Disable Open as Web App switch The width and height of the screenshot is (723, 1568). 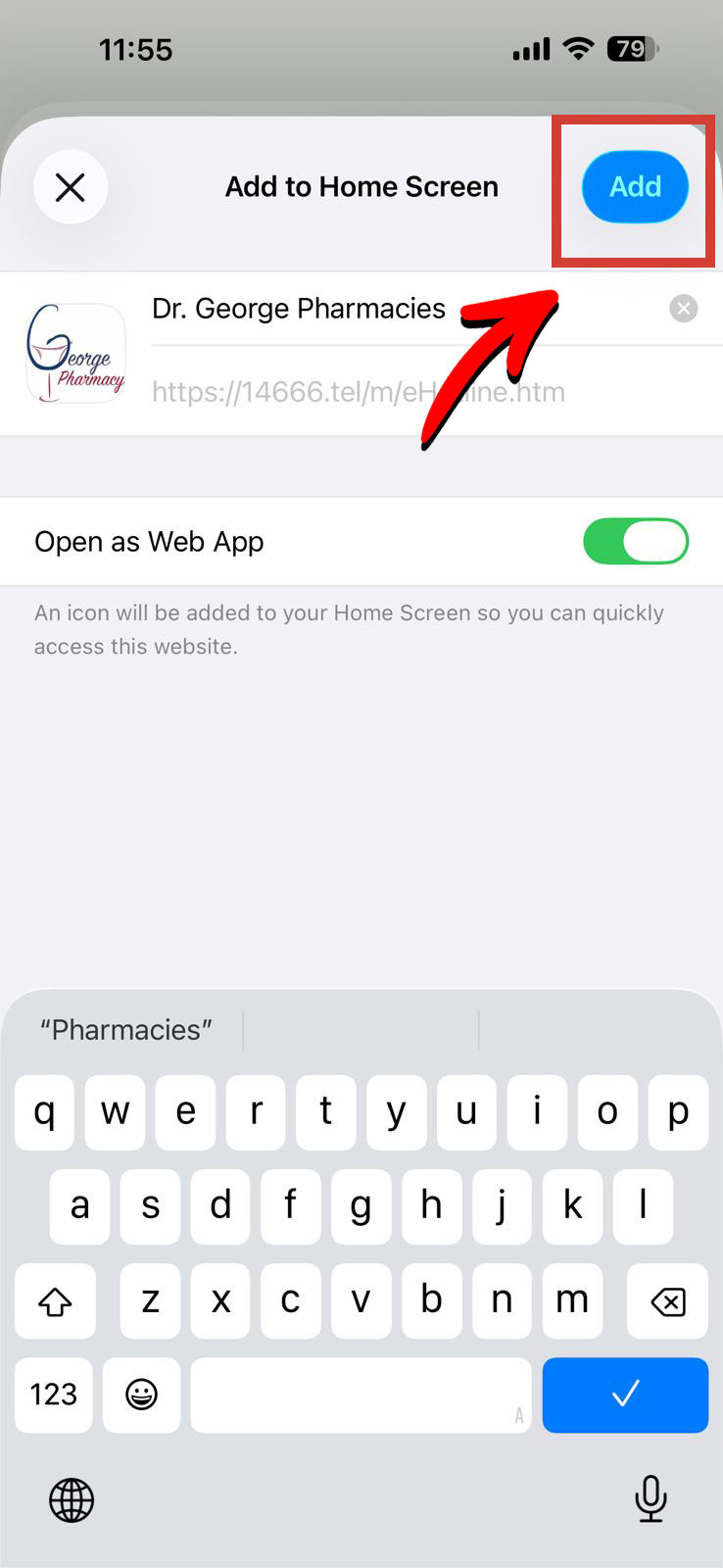point(635,541)
